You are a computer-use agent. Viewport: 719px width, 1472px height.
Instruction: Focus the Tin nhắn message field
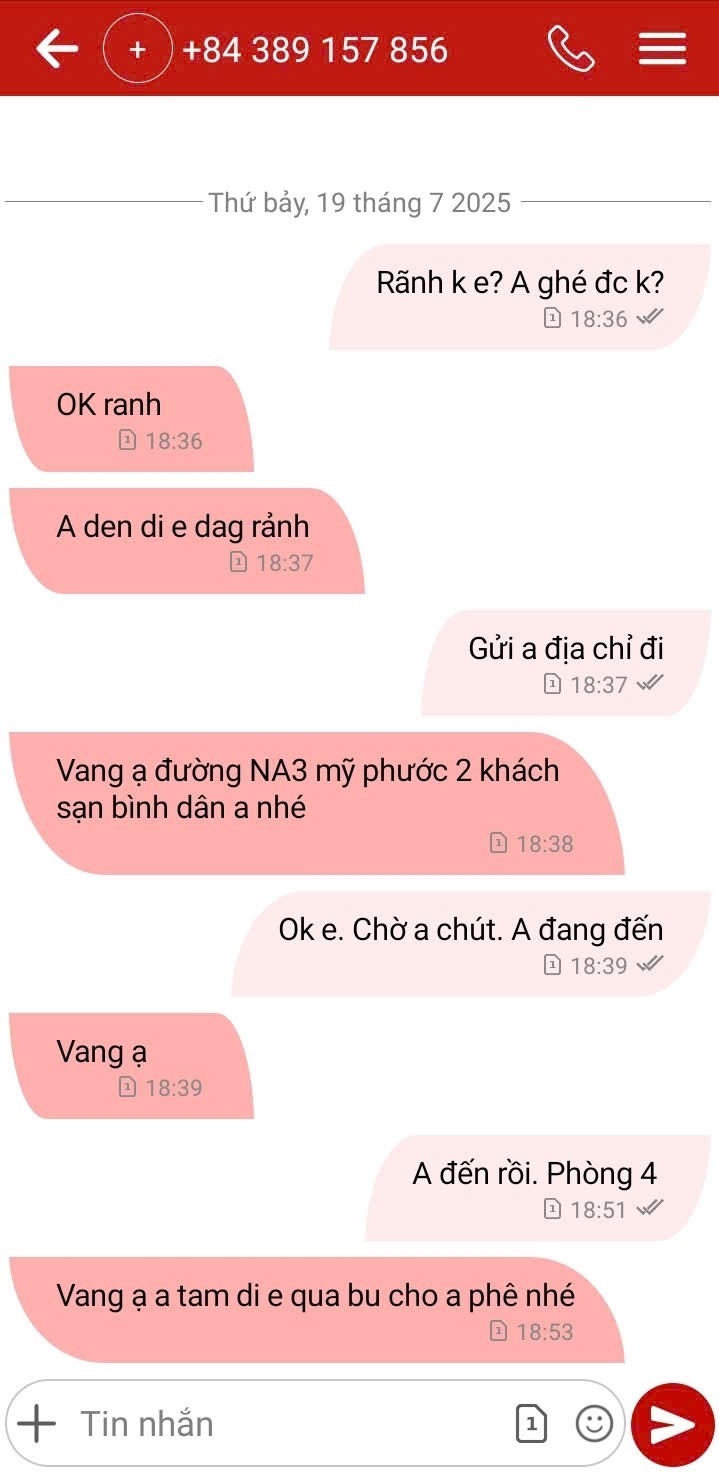click(x=280, y=1423)
